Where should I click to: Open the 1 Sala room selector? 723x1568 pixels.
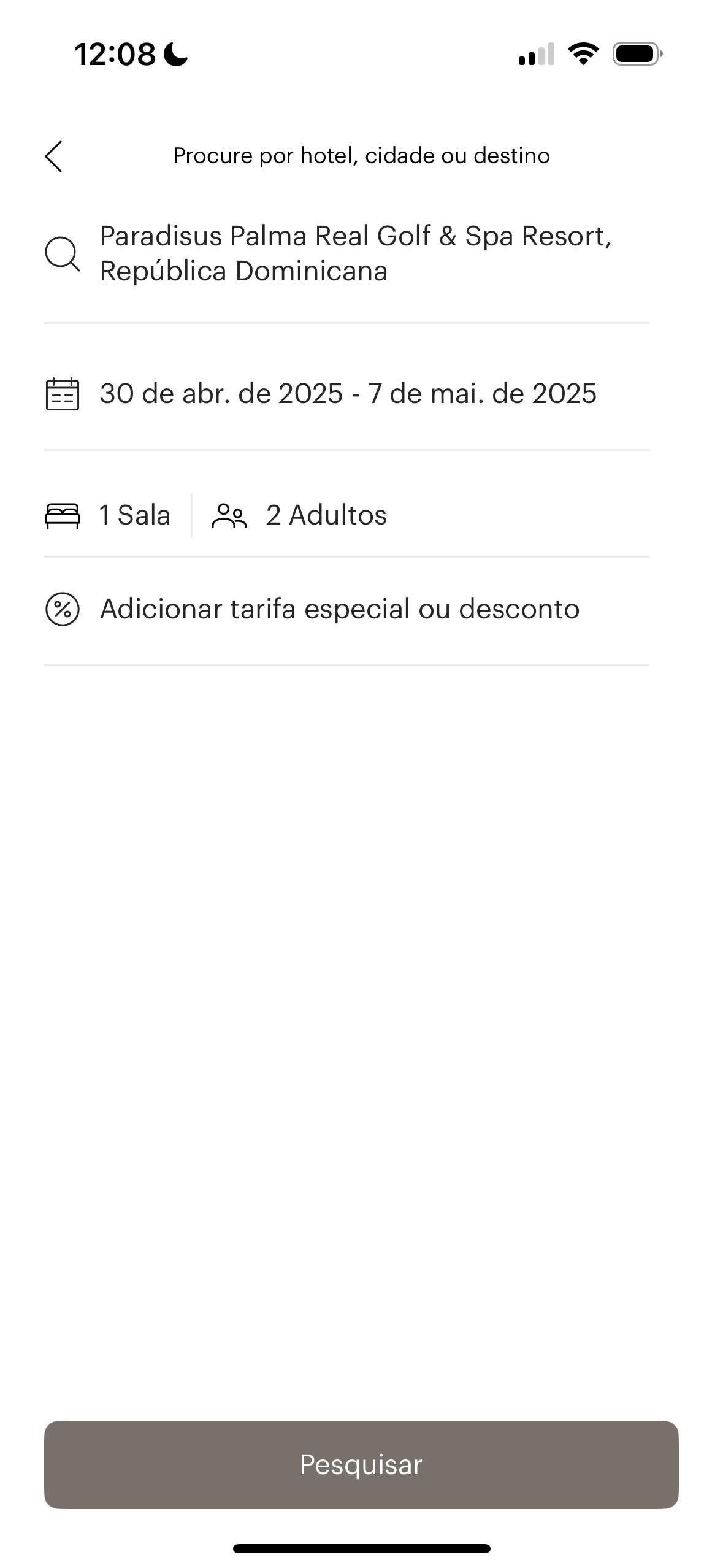pyautogui.click(x=108, y=515)
